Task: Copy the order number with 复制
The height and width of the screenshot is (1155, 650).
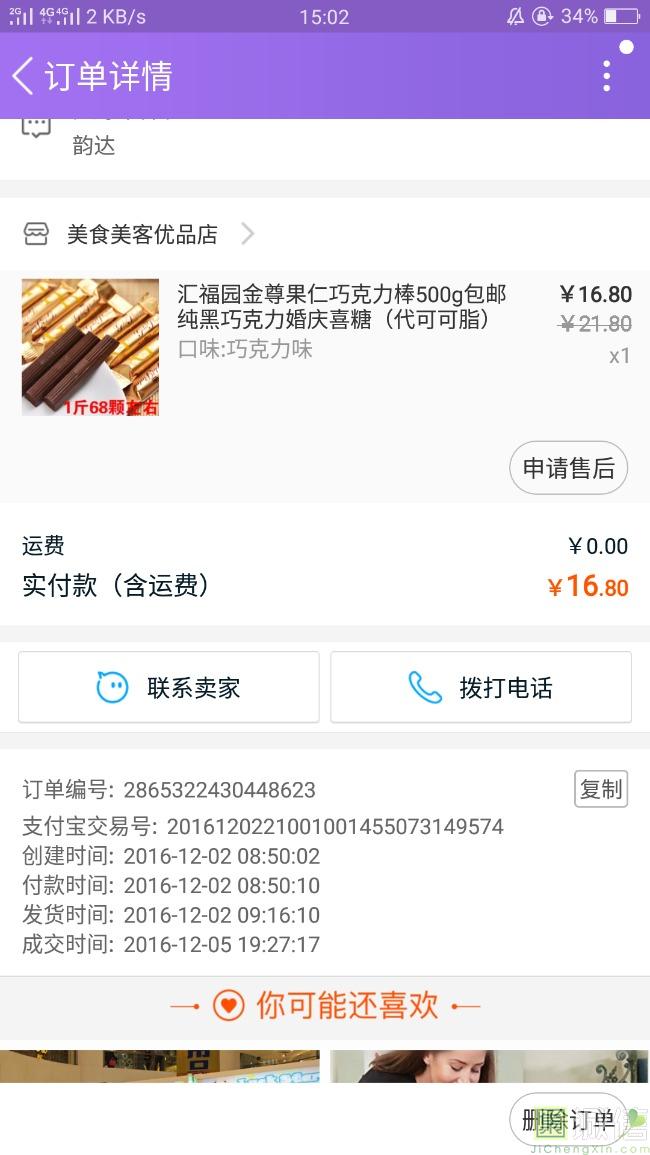Action: (601, 789)
